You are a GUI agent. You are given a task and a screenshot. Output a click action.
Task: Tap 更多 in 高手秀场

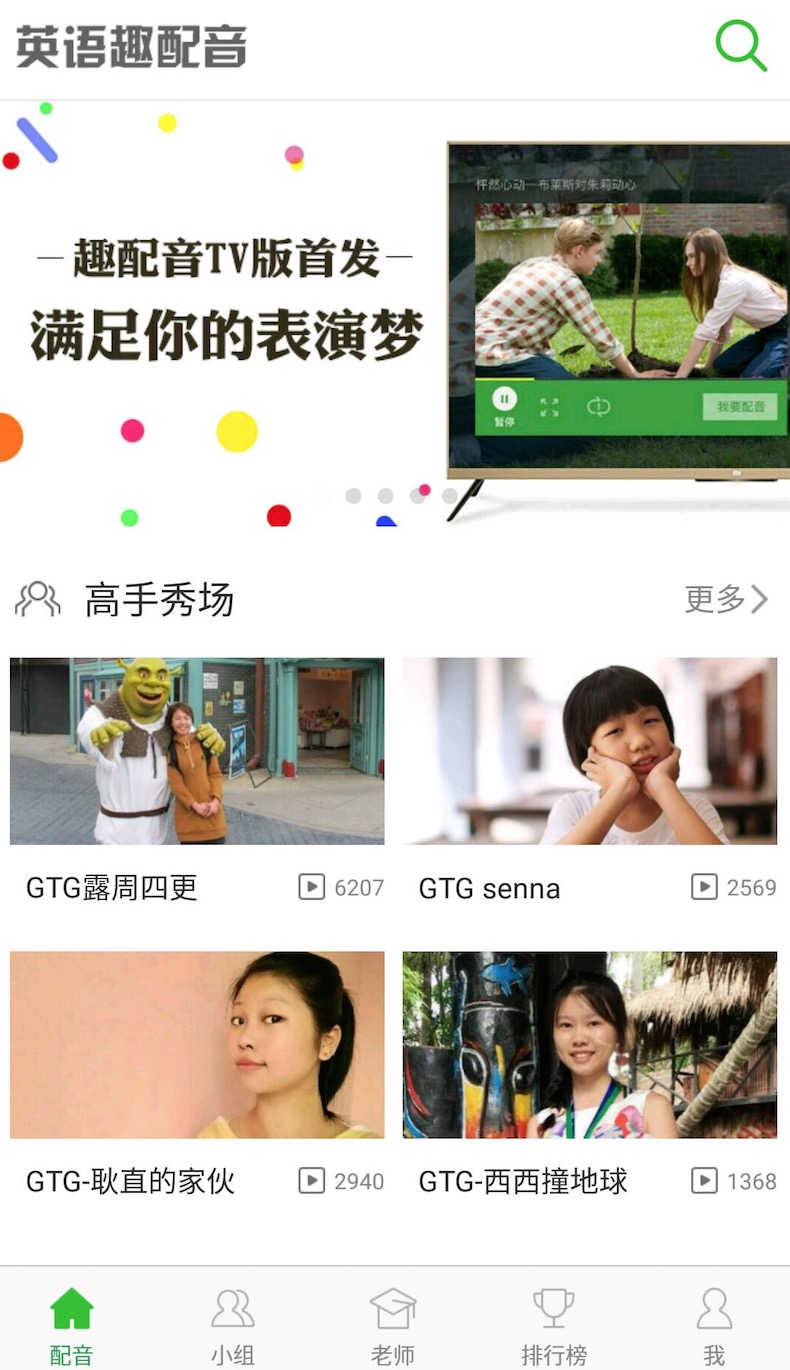point(726,599)
